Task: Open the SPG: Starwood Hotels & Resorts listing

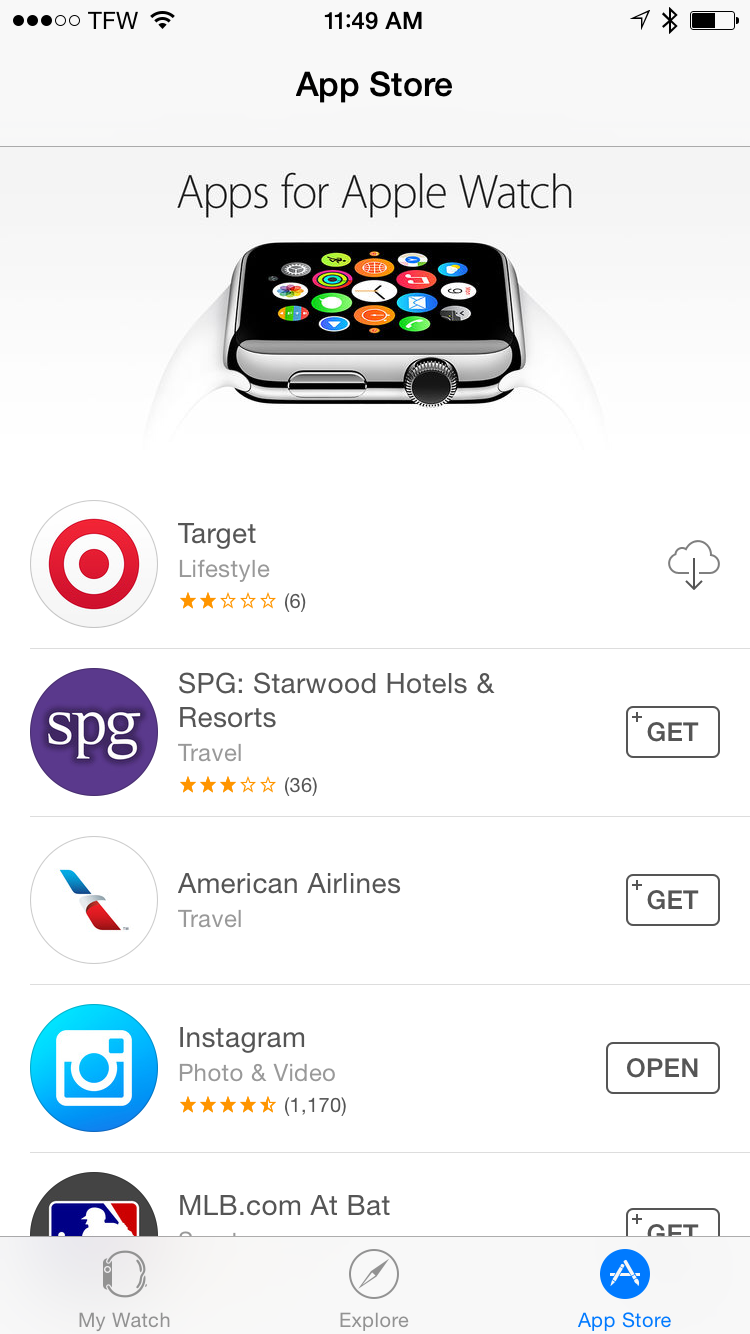Action: tap(375, 733)
